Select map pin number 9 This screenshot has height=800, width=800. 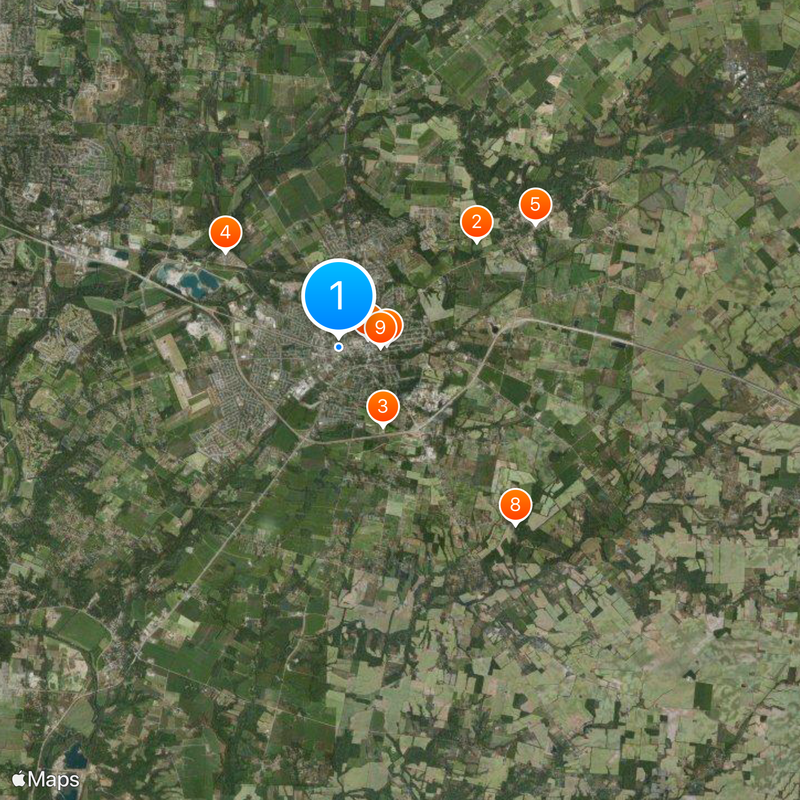380,326
